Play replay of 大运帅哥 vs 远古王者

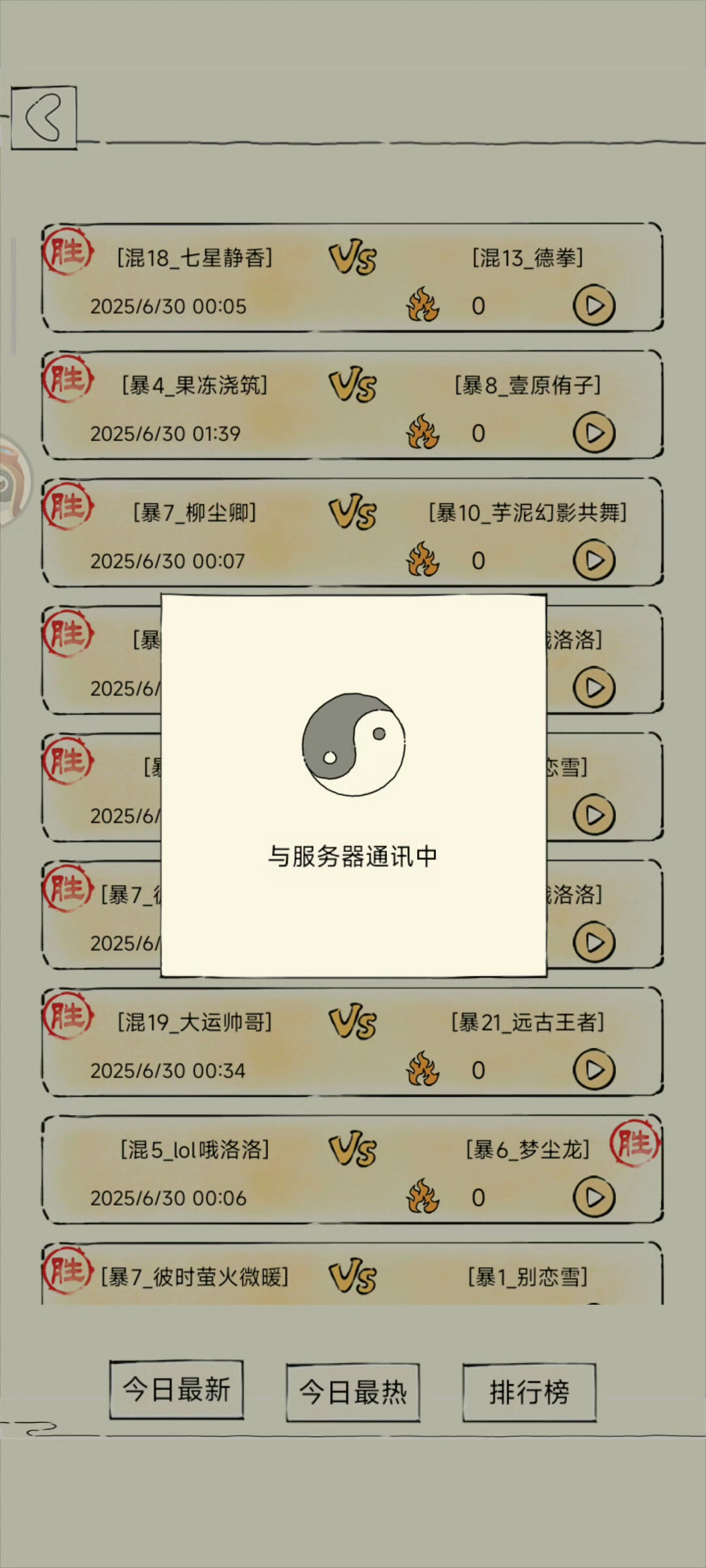[x=594, y=1070]
